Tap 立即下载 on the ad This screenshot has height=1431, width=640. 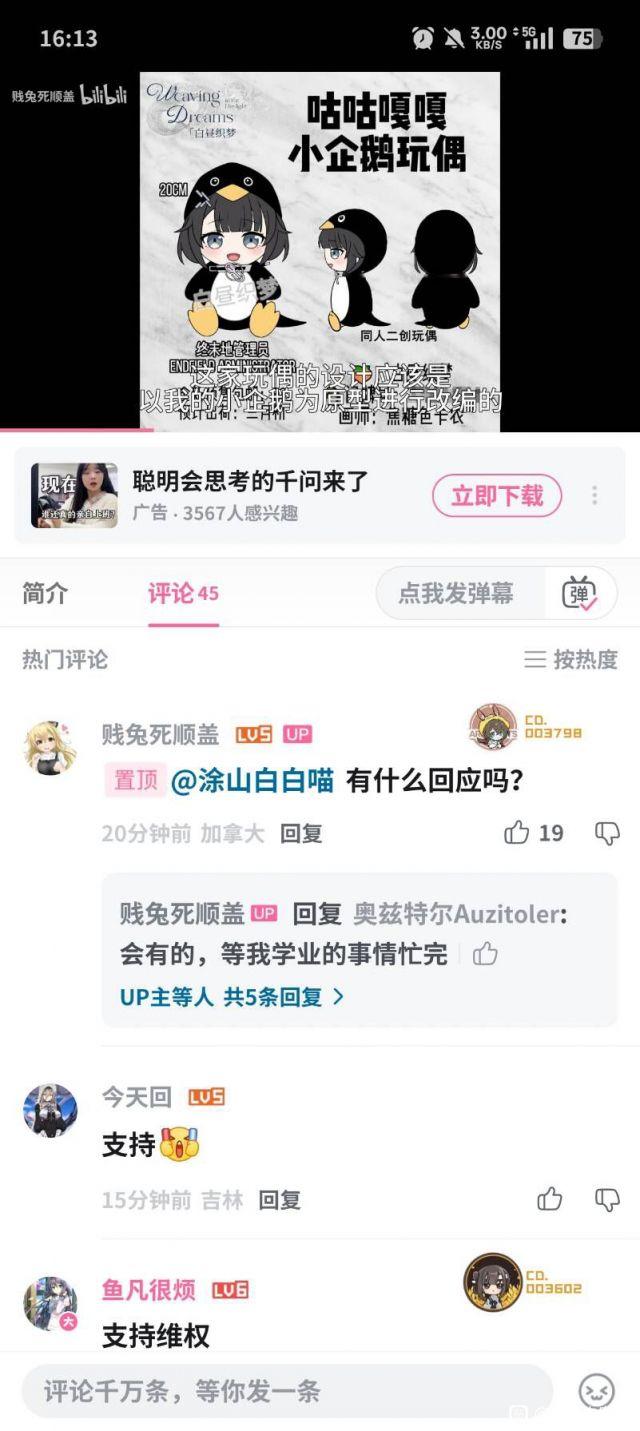[x=496, y=496]
